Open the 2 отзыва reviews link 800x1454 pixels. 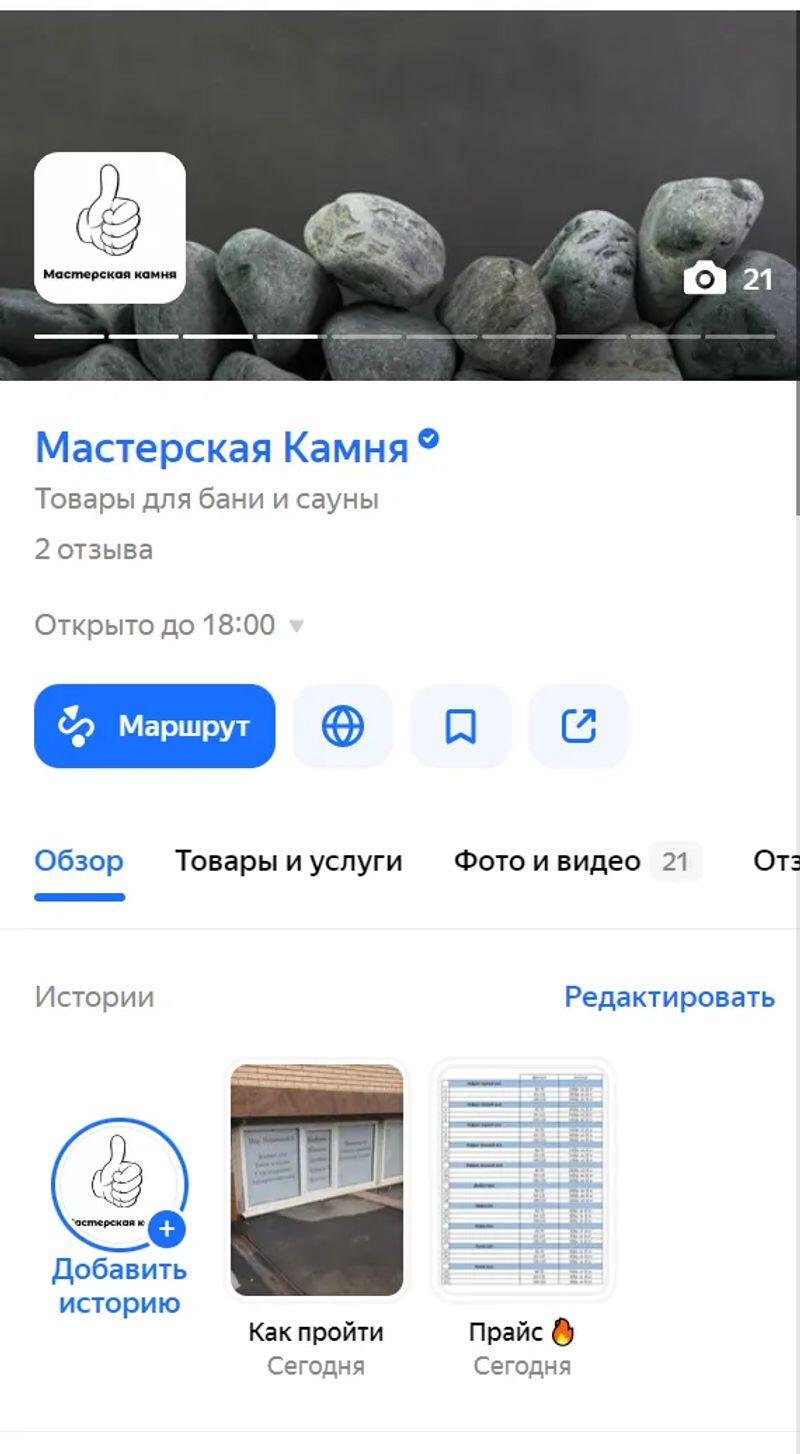94,550
